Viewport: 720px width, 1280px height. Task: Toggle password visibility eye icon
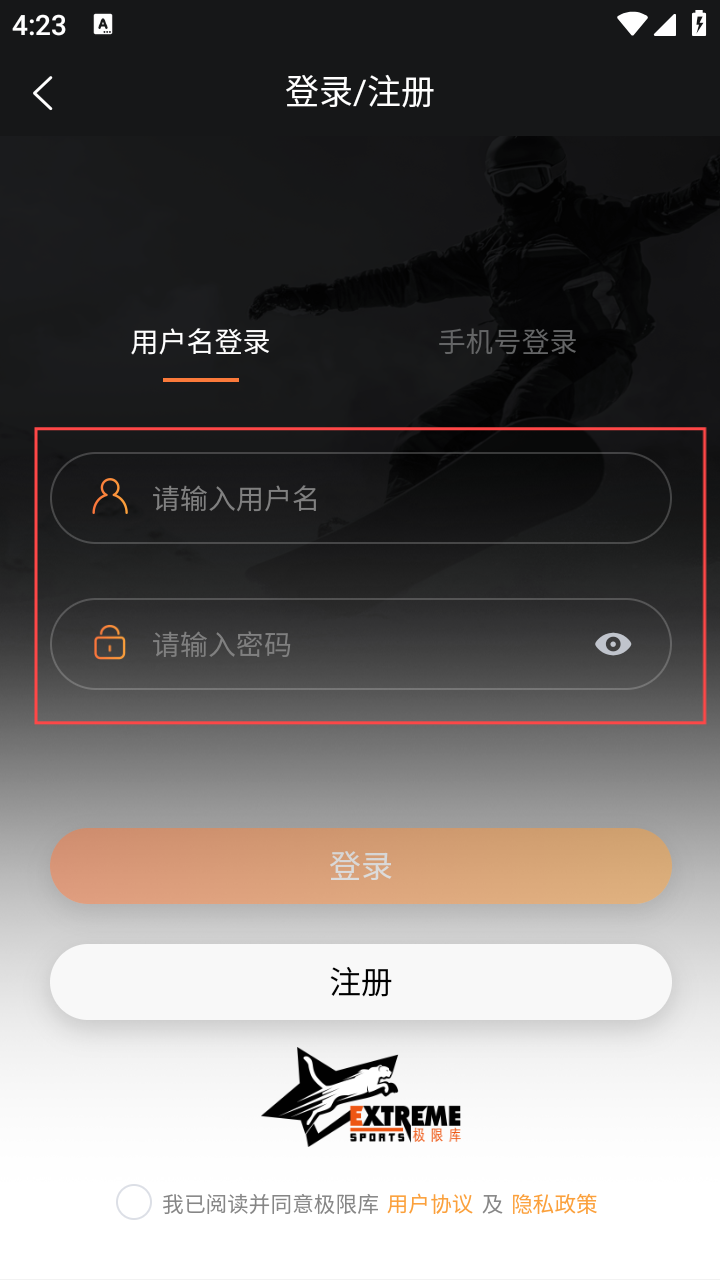click(613, 644)
